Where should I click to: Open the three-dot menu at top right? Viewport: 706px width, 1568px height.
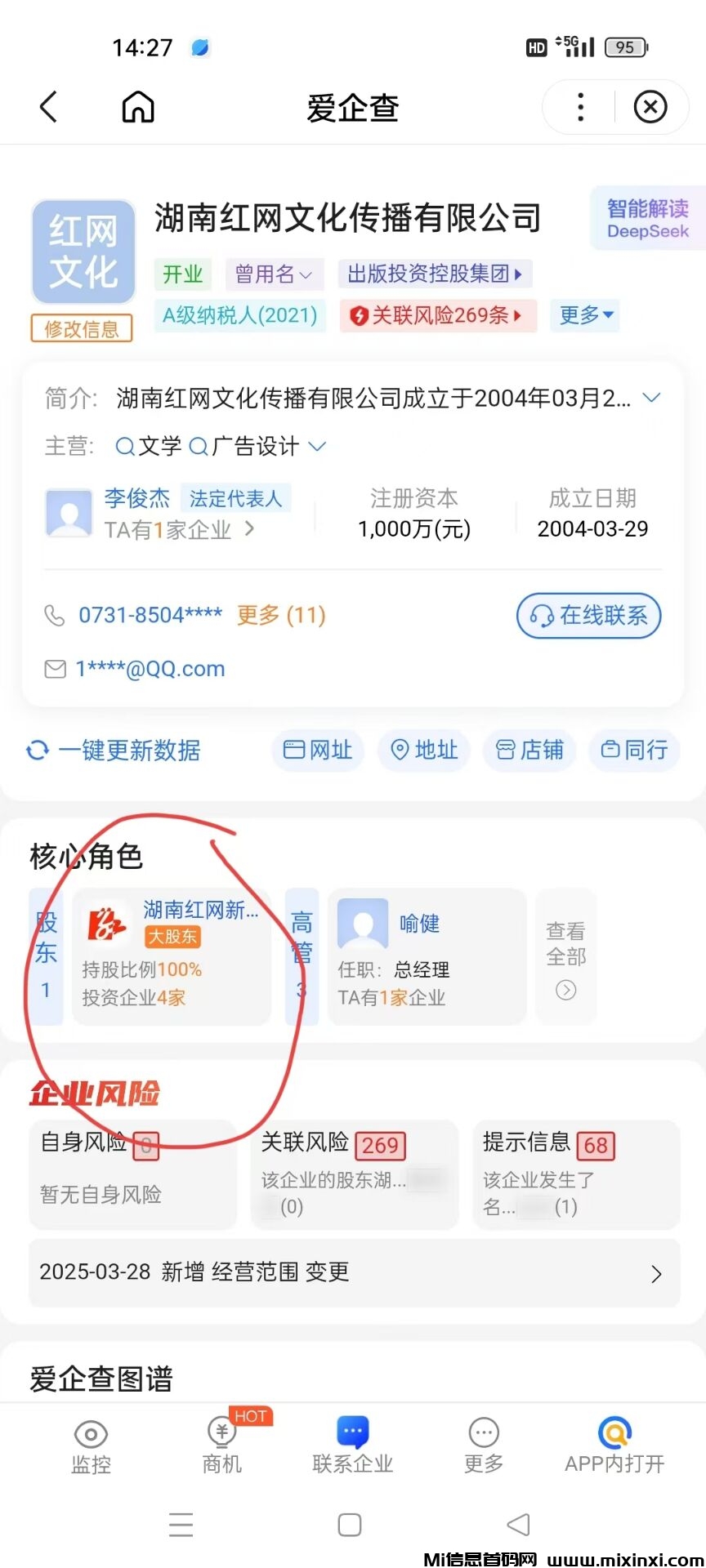pyautogui.click(x=579, y=106)
